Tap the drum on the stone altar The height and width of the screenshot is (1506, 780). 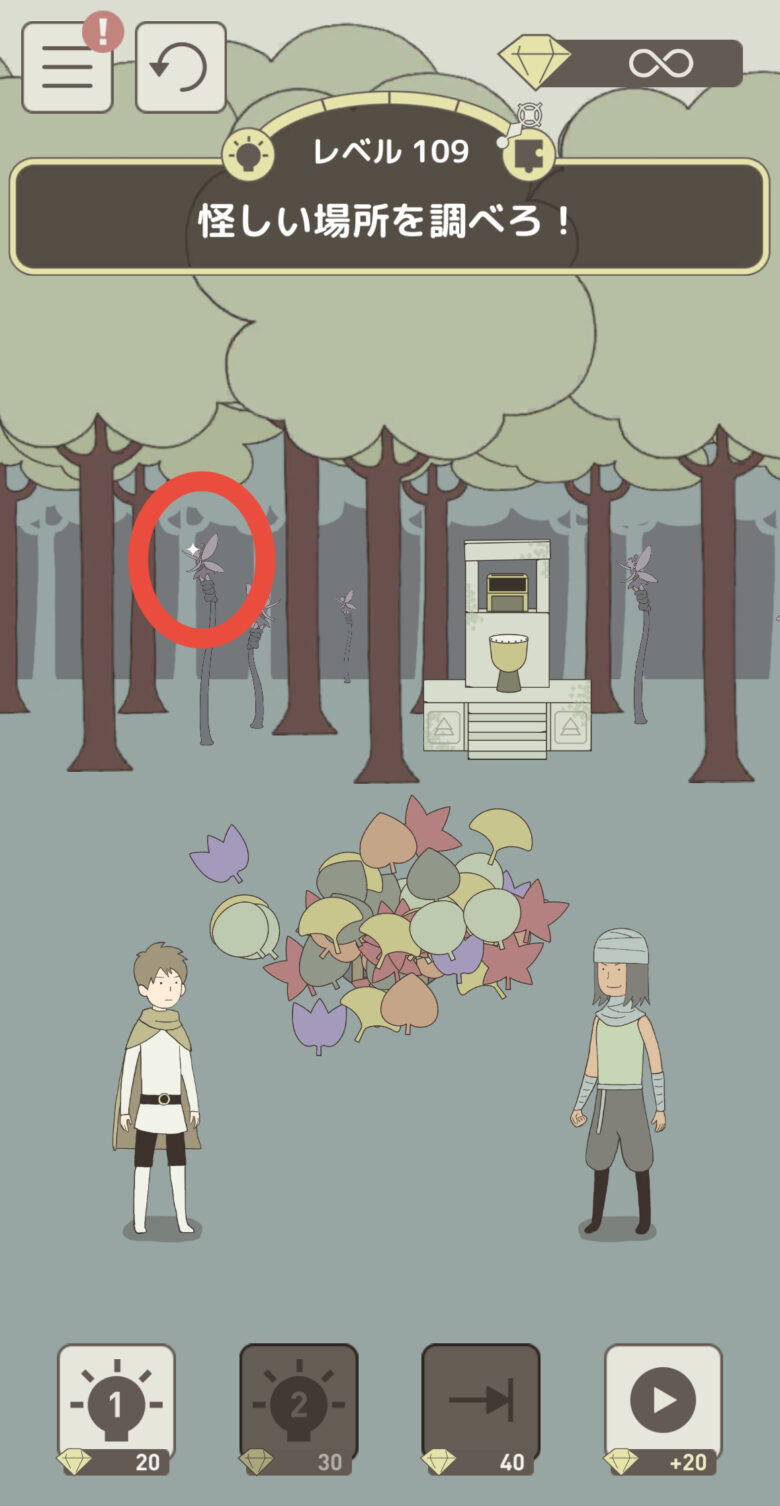click(507, 660)
